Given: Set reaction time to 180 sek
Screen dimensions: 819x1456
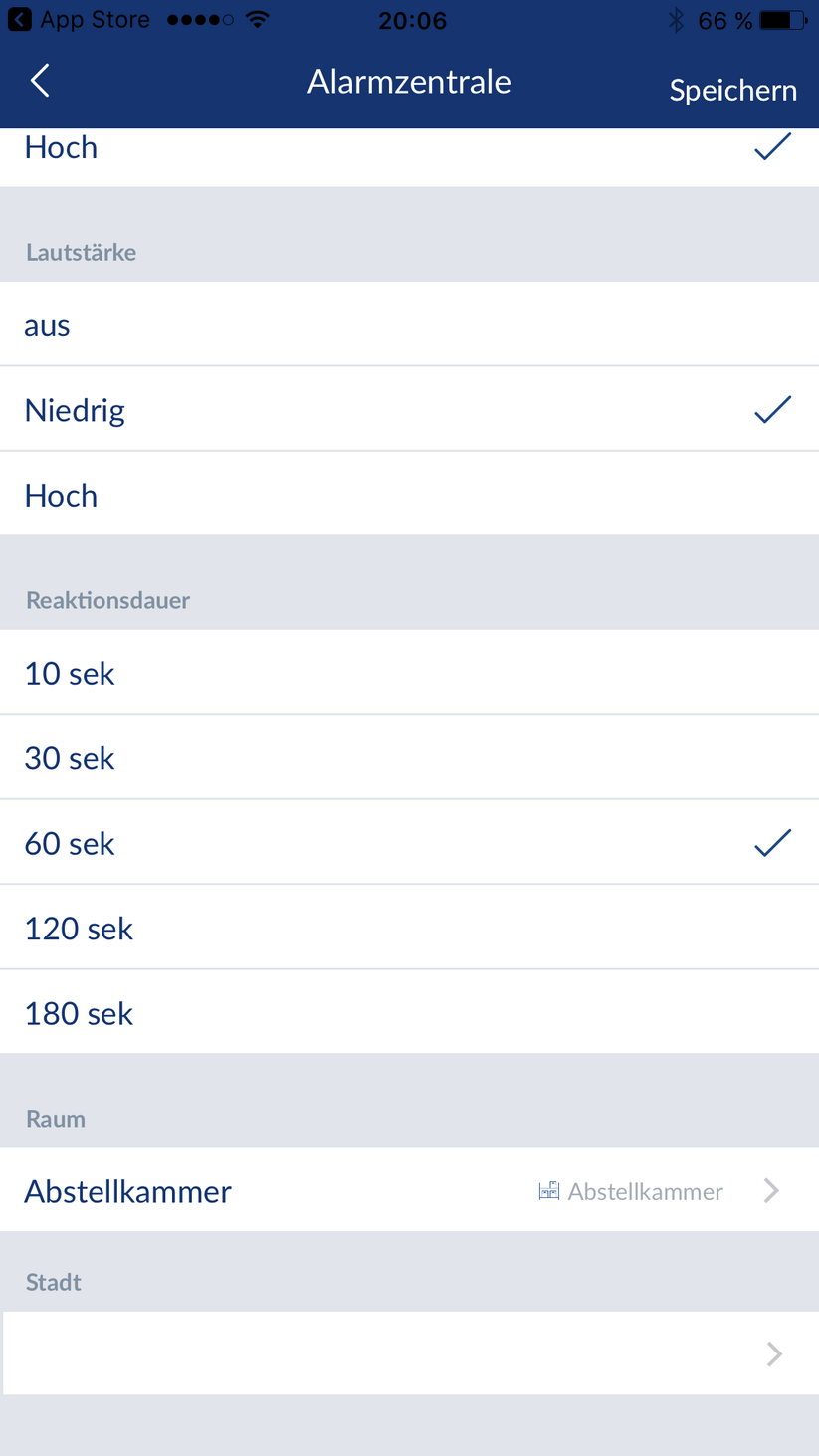Looking at the screenshot, I should 409,1013.
